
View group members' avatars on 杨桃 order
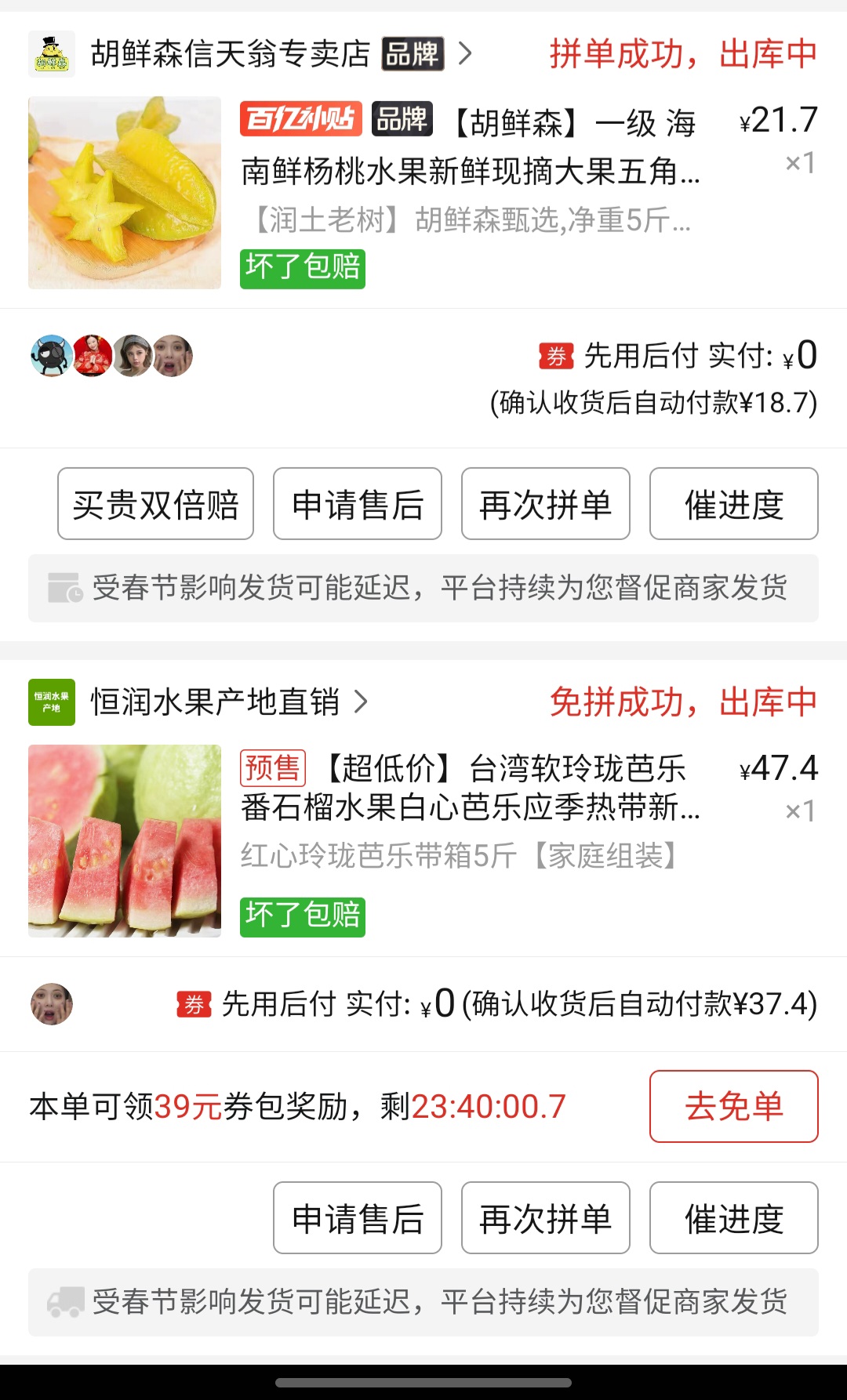pos(111,356)
